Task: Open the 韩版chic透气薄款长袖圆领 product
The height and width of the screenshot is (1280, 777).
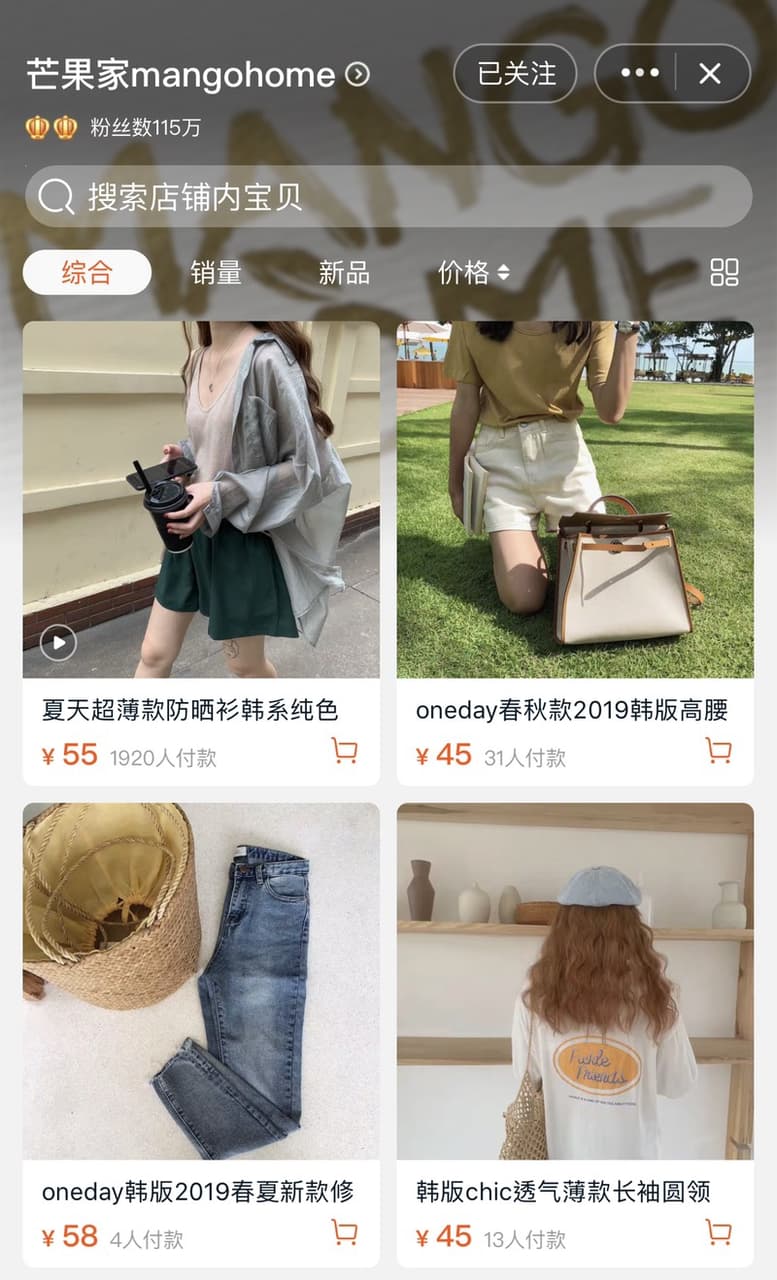Action: [575, 1035]
